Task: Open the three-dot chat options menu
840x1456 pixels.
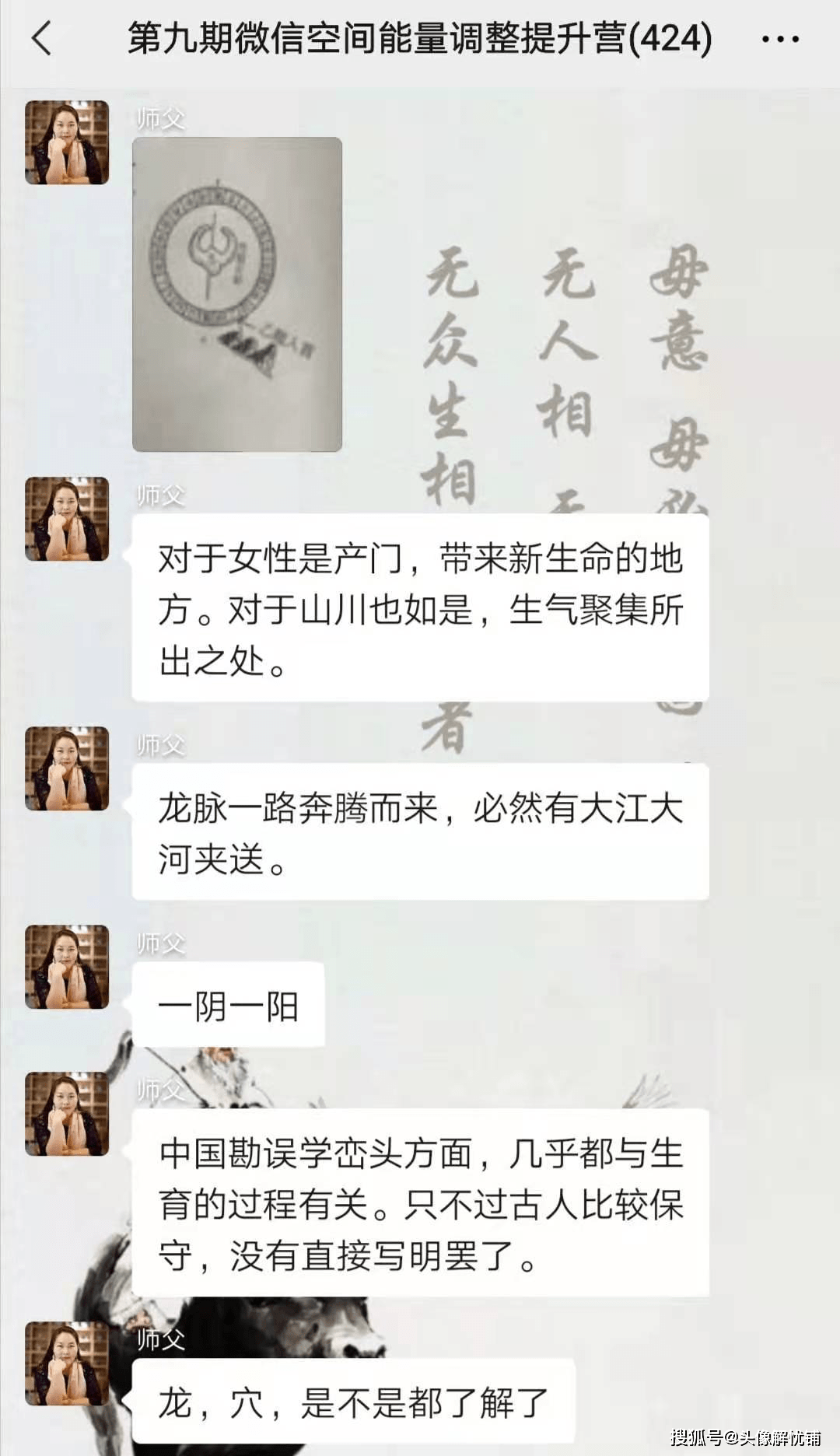Action: (x=779, y=40)
